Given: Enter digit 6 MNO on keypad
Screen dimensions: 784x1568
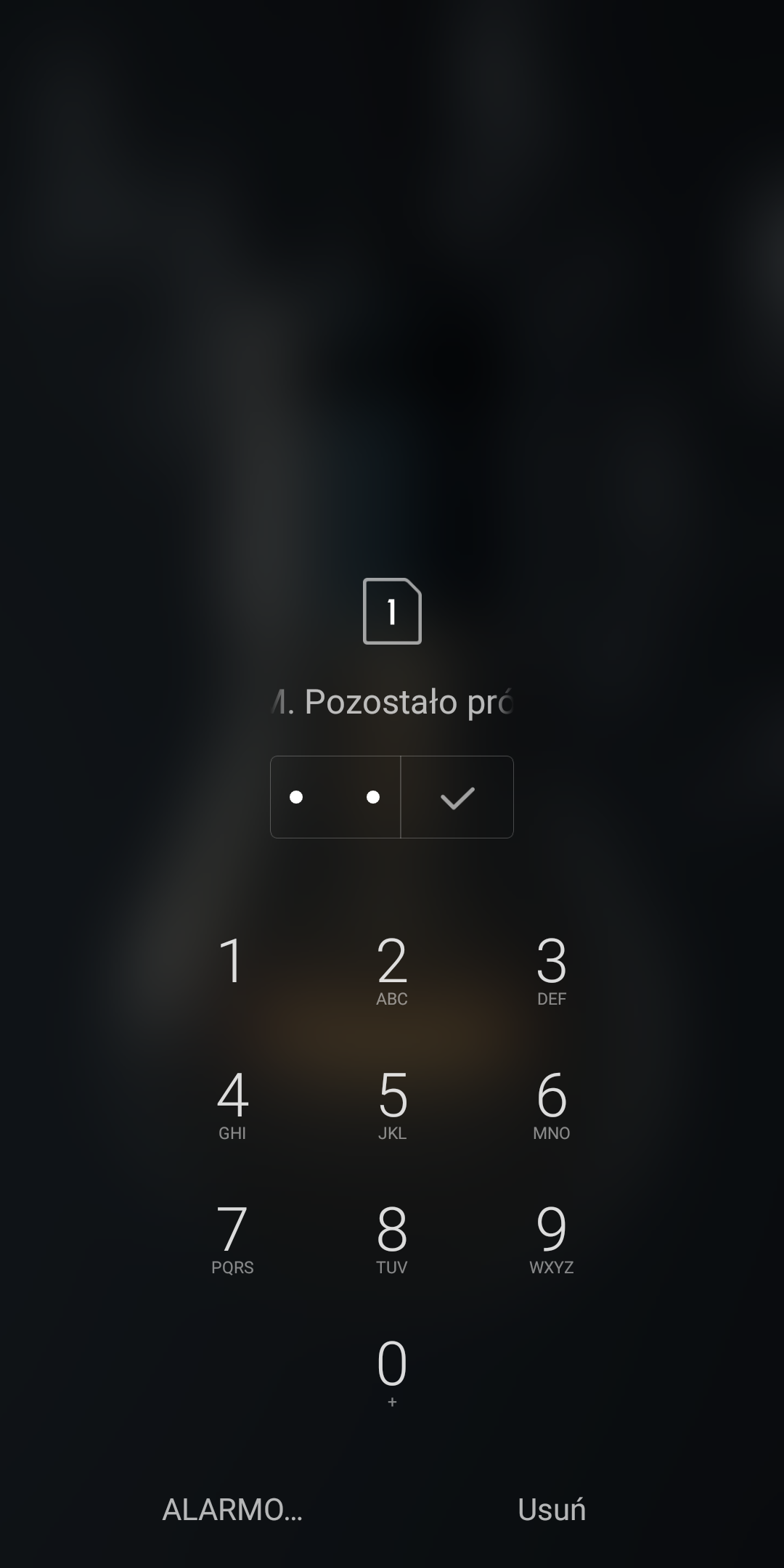Looking at the screenshot, I should click(552, 1104).
